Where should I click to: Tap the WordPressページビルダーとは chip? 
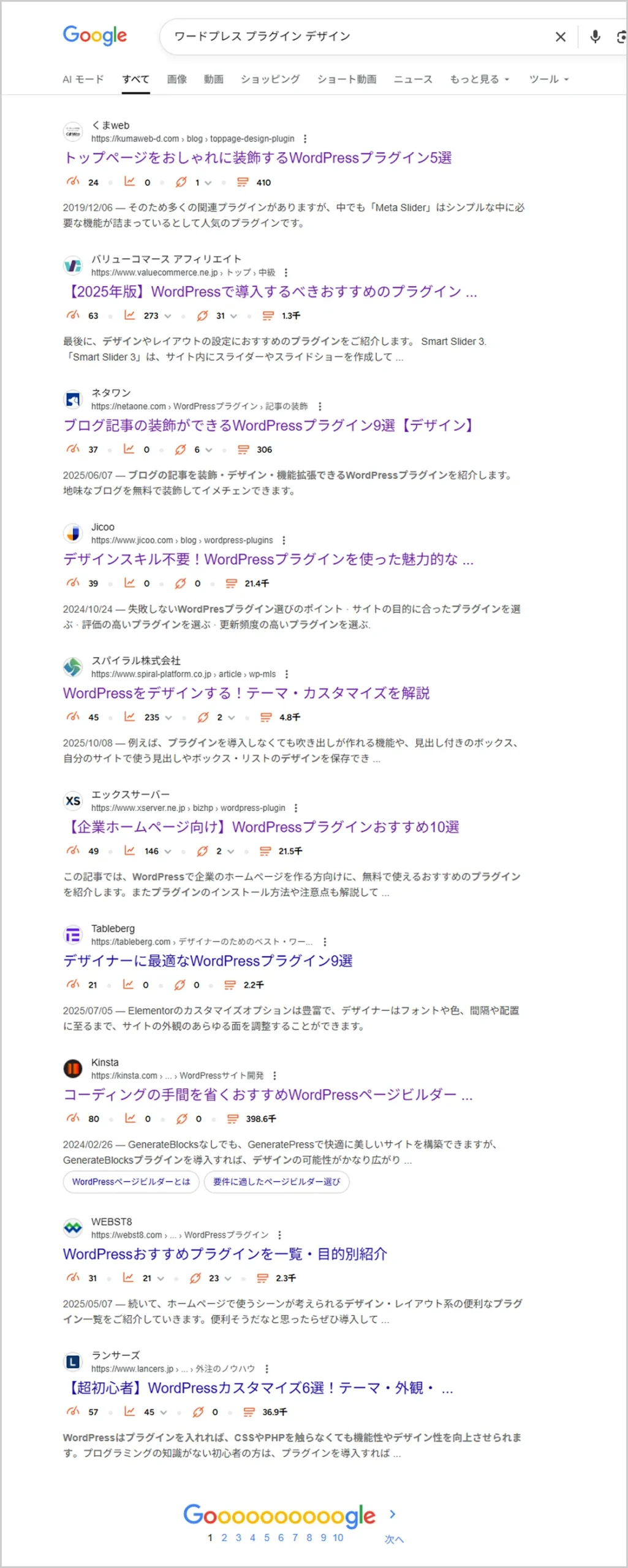tap(131, 1182)
